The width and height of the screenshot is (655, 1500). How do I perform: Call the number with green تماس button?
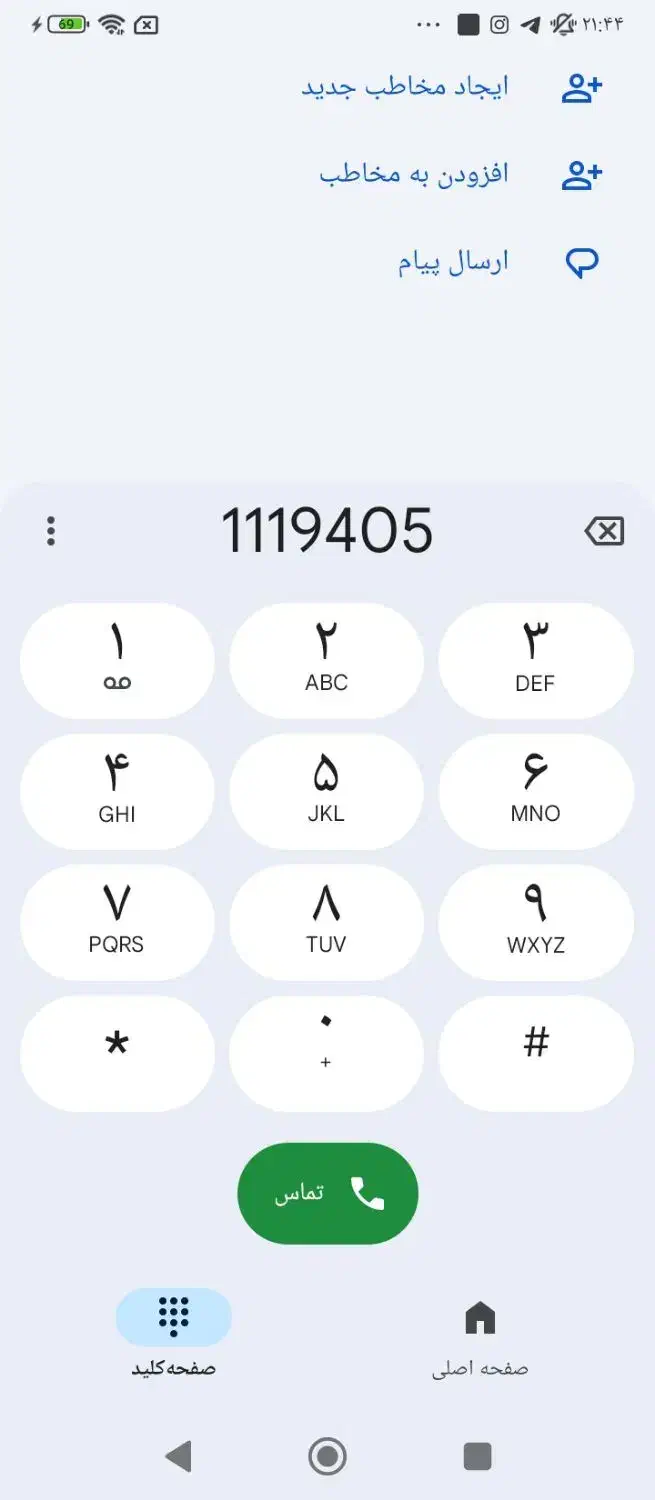[x=327, y=1193]
